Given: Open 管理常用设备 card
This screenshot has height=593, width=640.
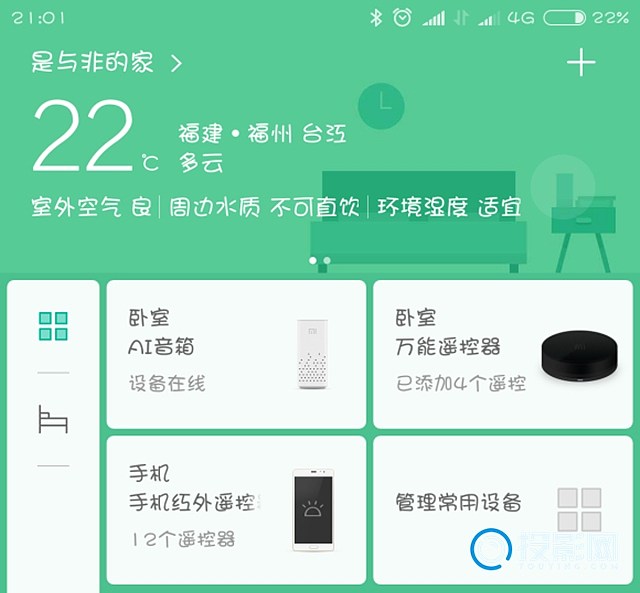Looking at the screenshot, I should click(x=503, y=509).
